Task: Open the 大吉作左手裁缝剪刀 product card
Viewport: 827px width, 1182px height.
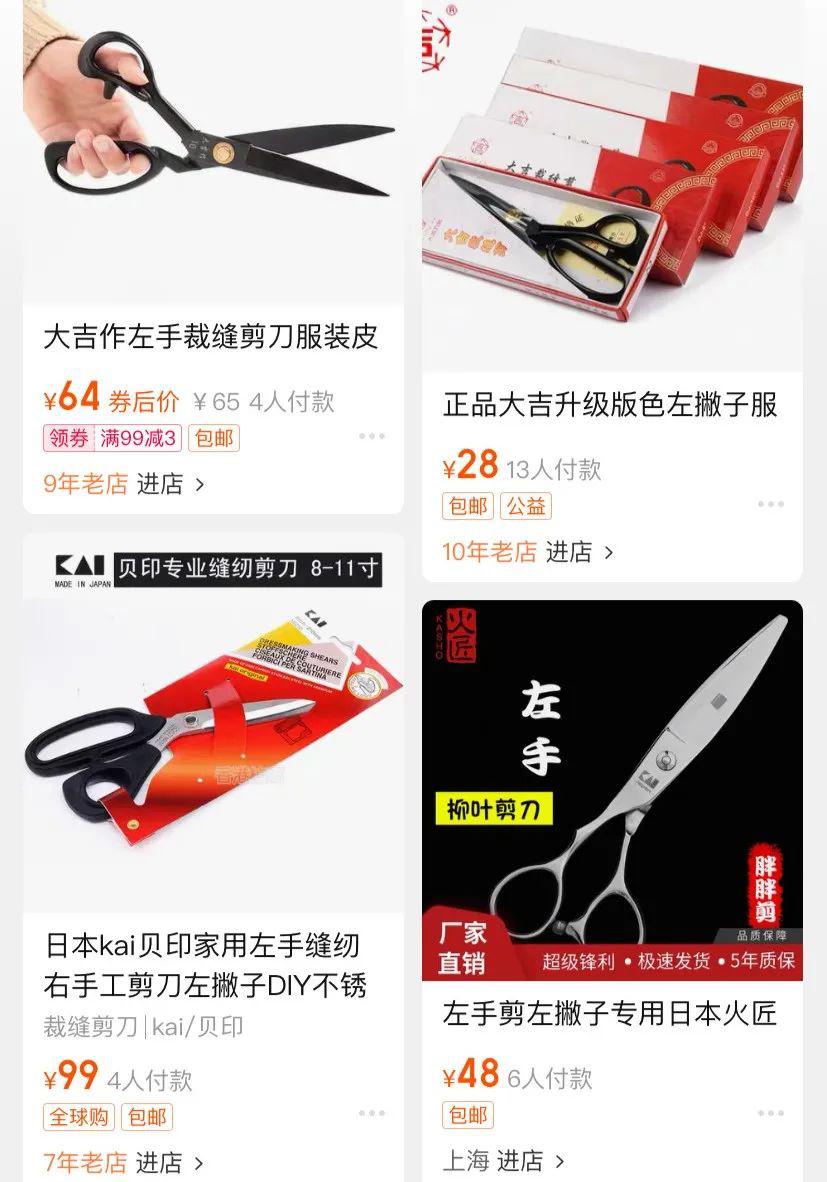Action: (211, 337)
